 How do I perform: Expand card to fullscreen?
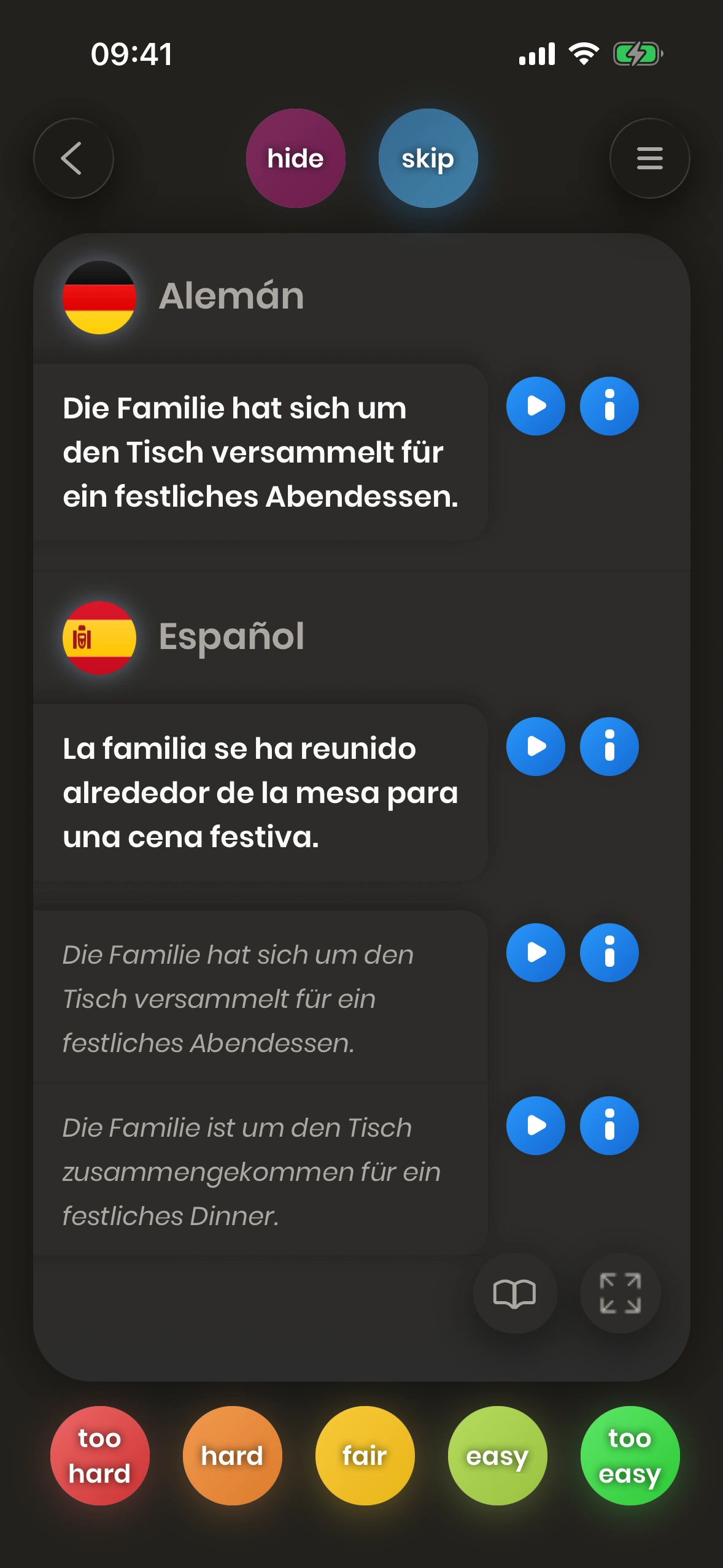pos(620,1293)
